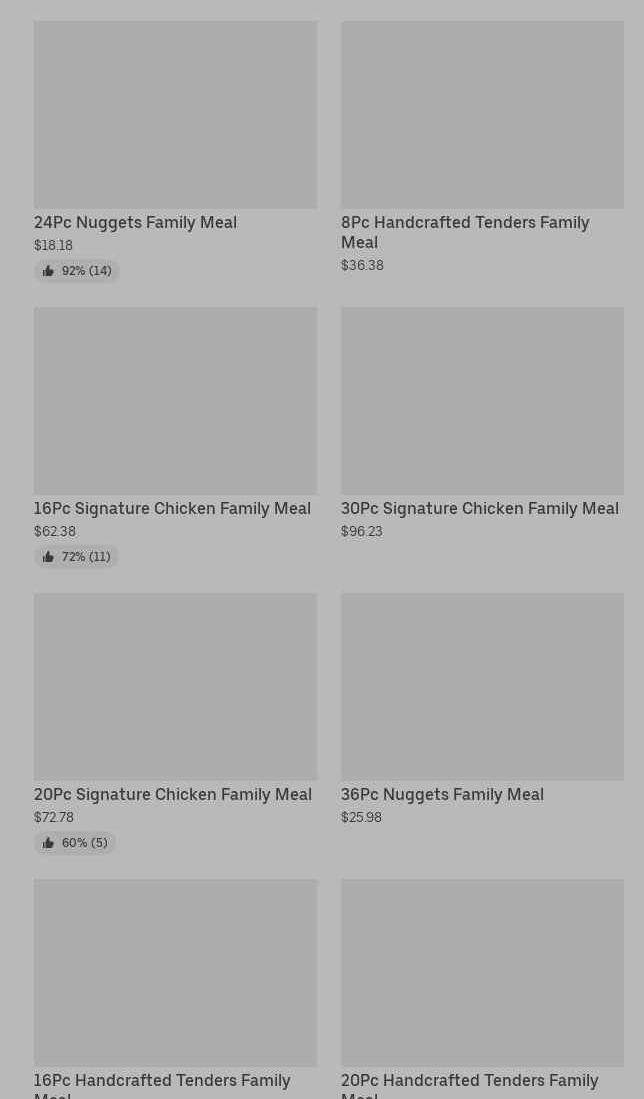This screenshot has width=644, height=1099.
Task: View the 16Pc Signature Chicken Family Meal
Action: pyautogui.click(x=175, y=437)
